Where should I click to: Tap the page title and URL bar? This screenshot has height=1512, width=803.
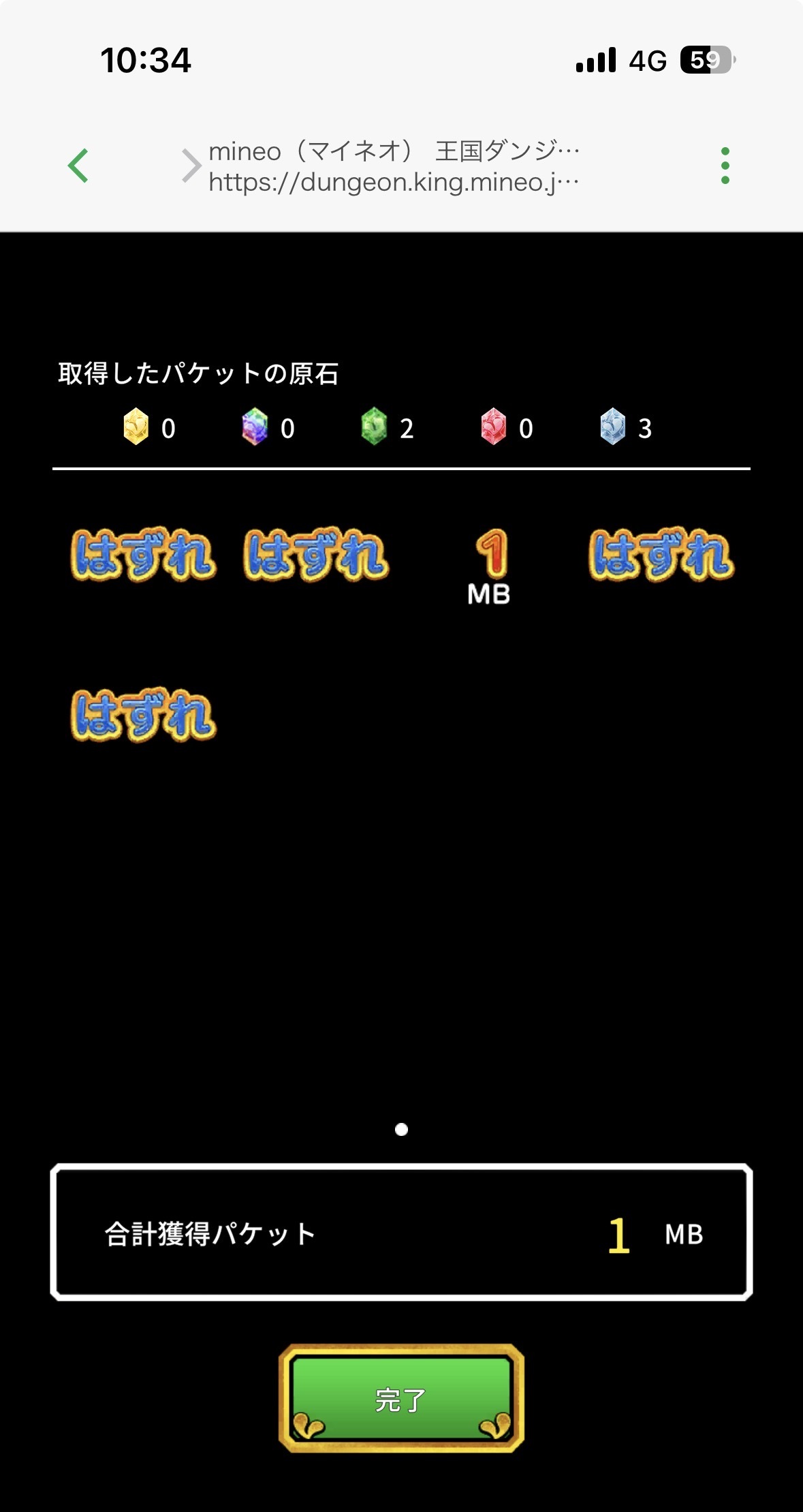[394, 166]
